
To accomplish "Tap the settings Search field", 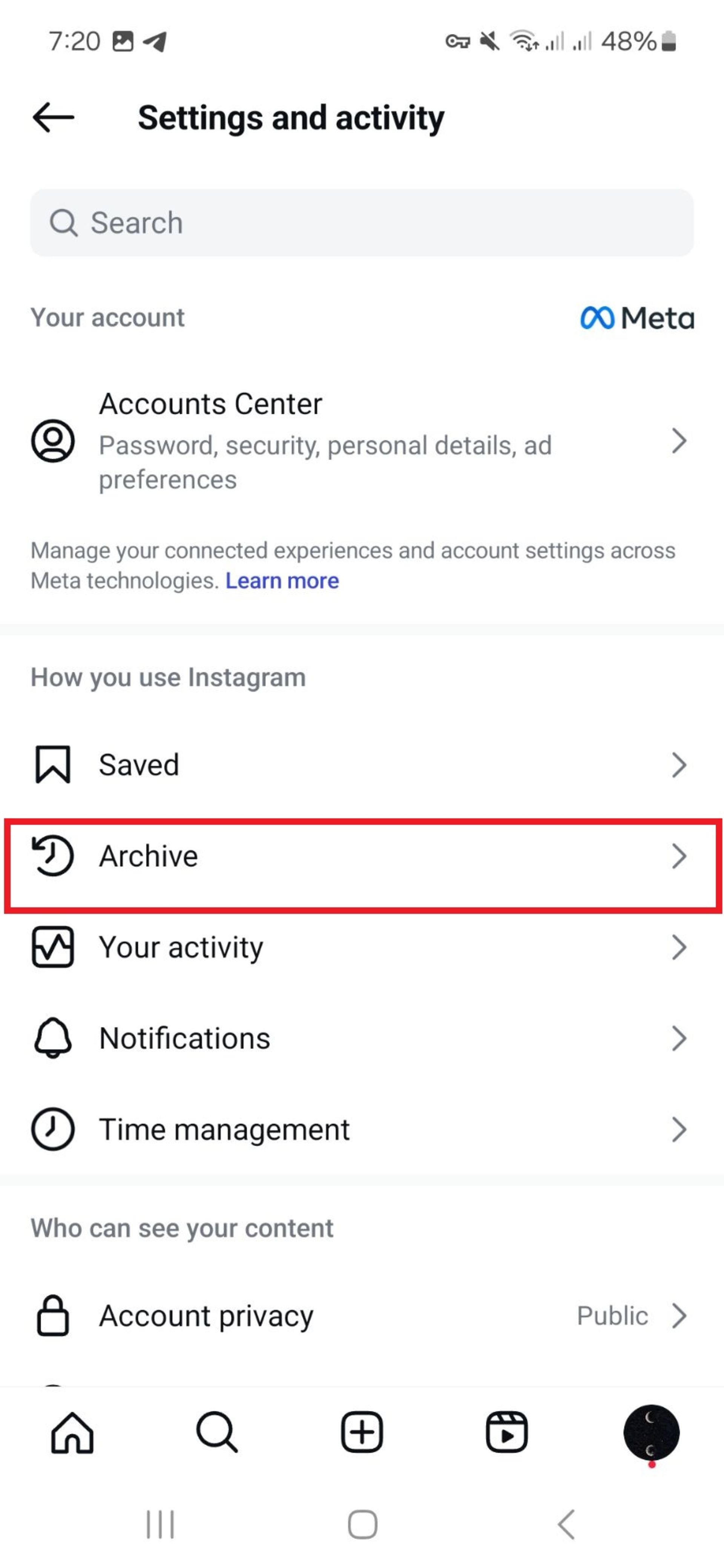I will tap(362, 223).
